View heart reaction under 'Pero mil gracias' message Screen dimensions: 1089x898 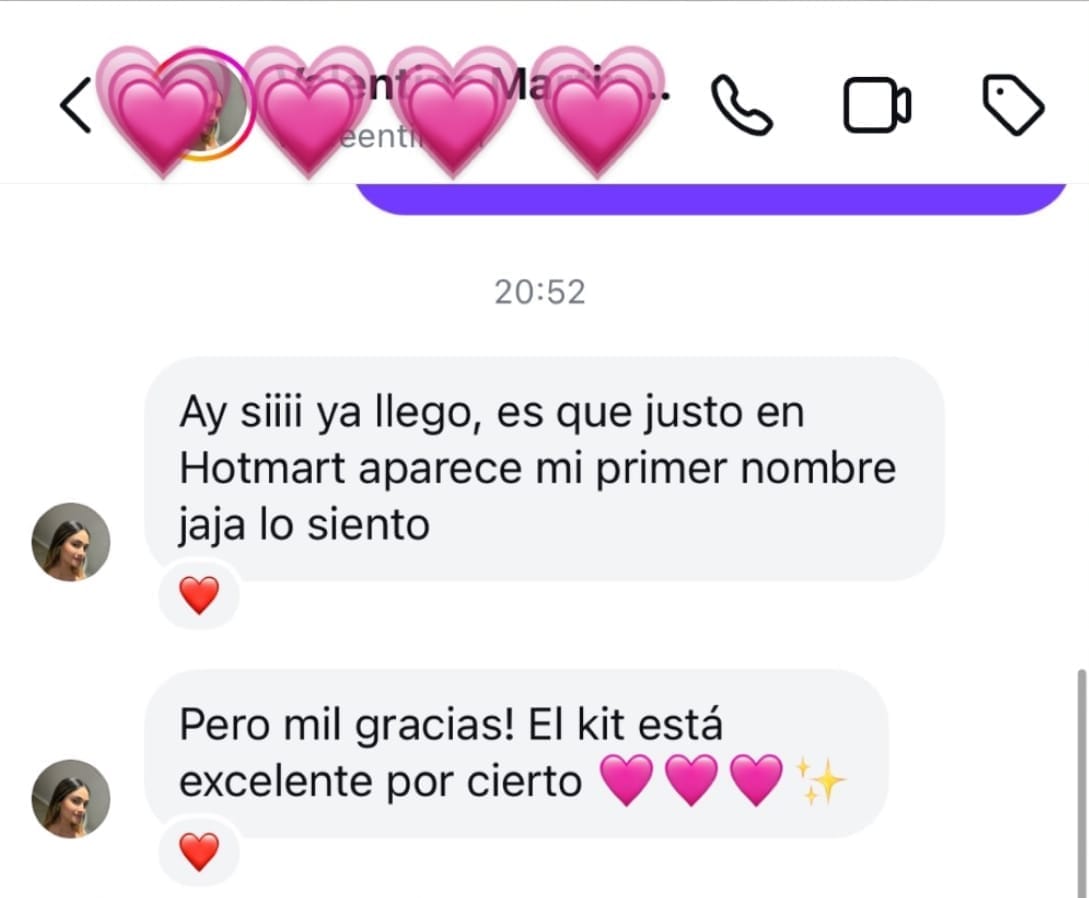199,852
